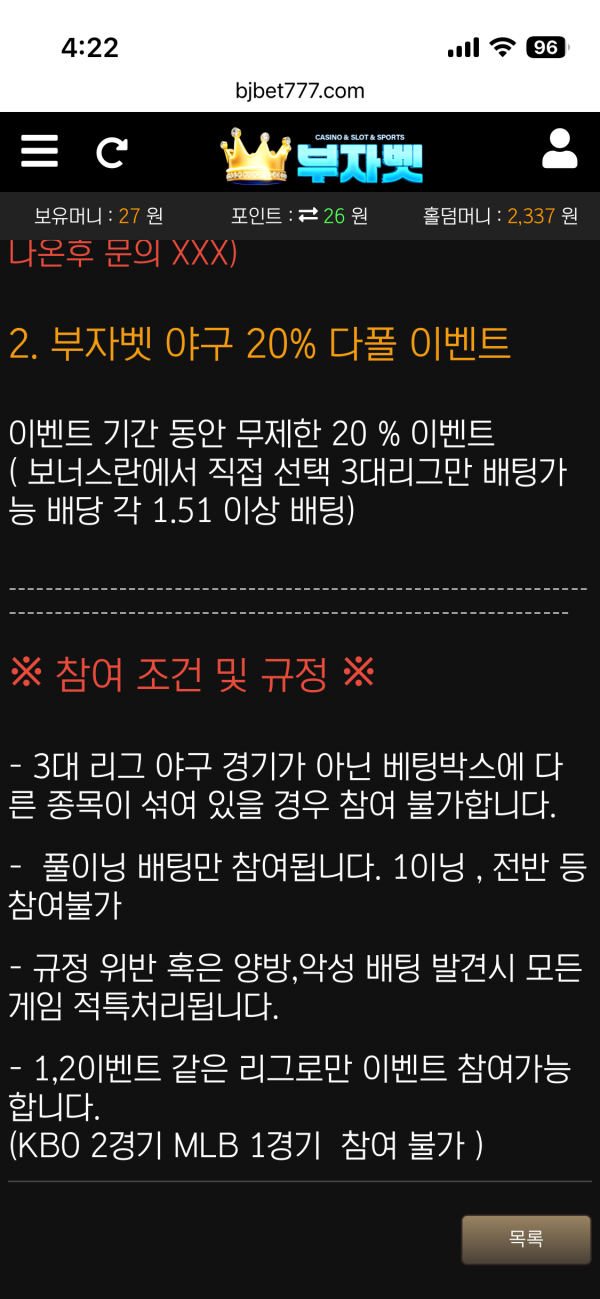Tap the bjbet777.com address bar

300,91
